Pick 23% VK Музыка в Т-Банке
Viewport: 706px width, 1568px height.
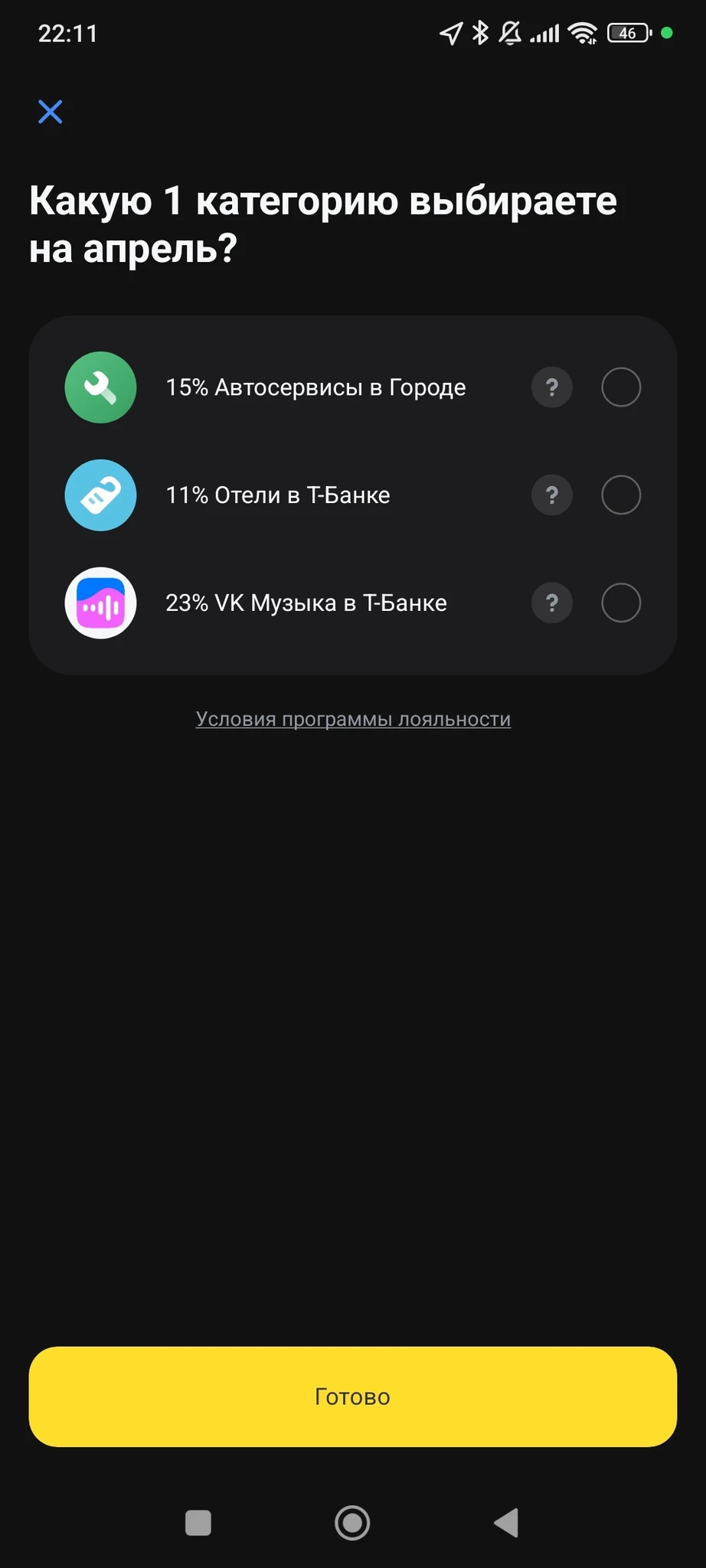pos(620,603)
